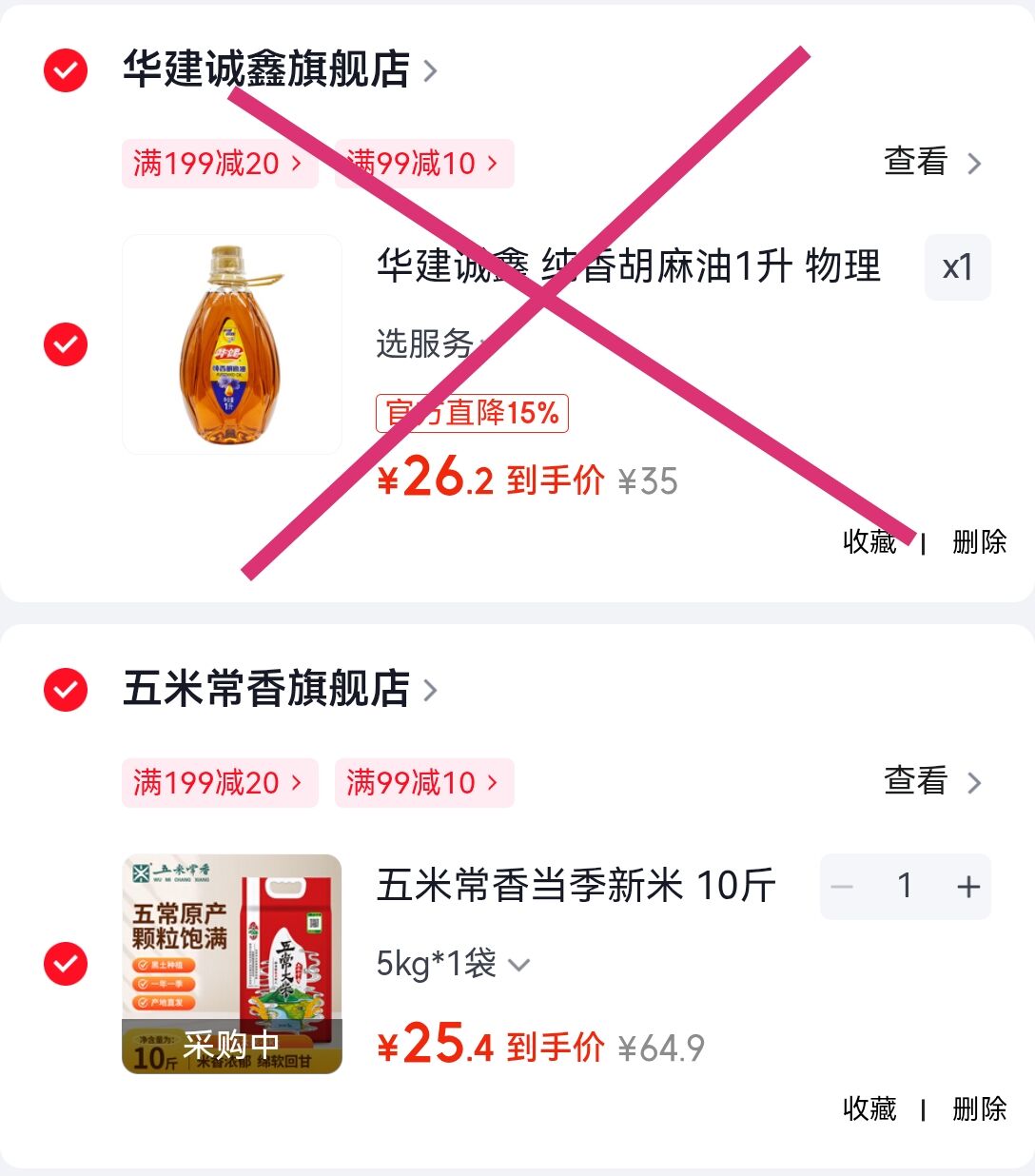This screenshot has width=1035, height=1176.
Task: Open the 纯香胡麻油 product image
Action: pyautogui.click(x=232, y=344)
